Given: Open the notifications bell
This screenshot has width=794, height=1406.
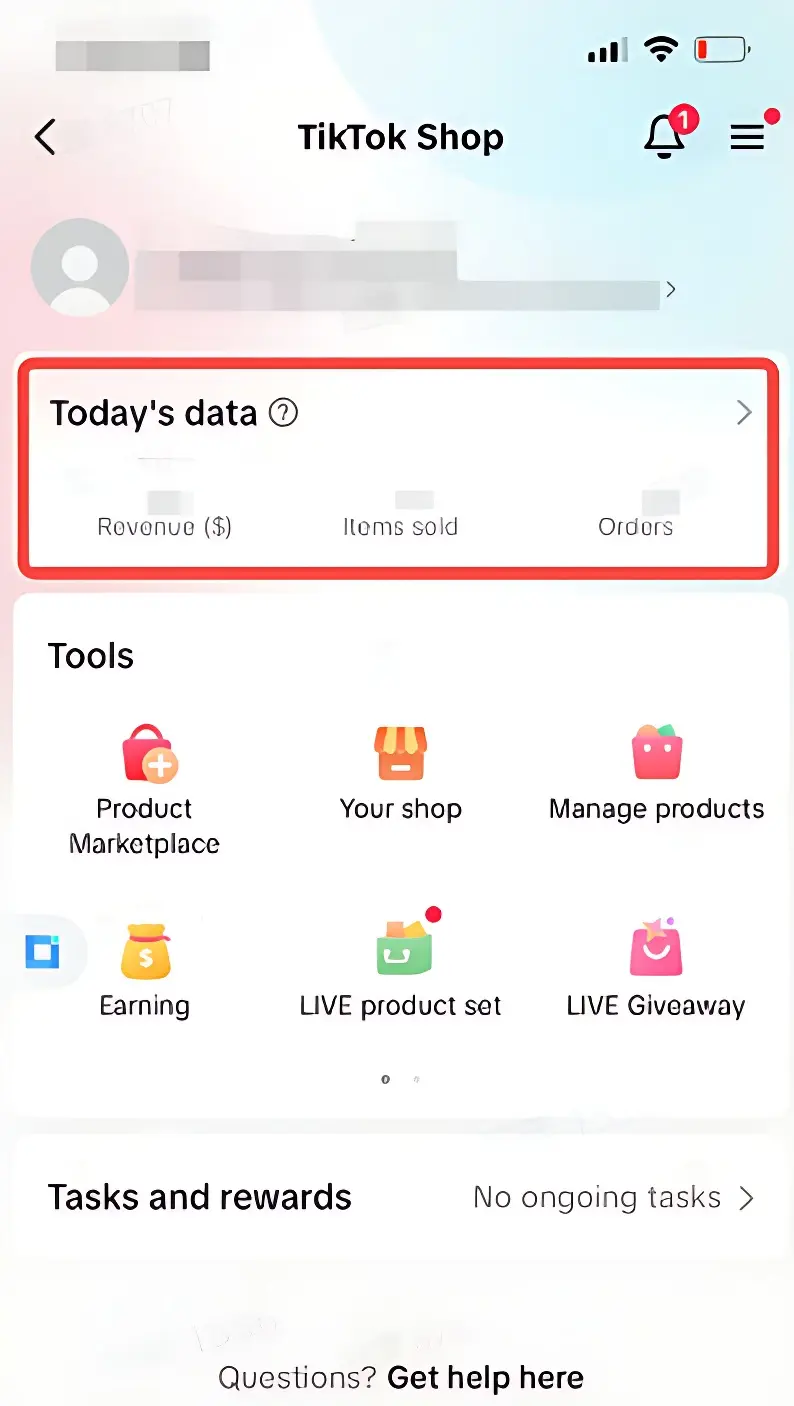Looking at the screenshot, I should [x=665, y=137].
